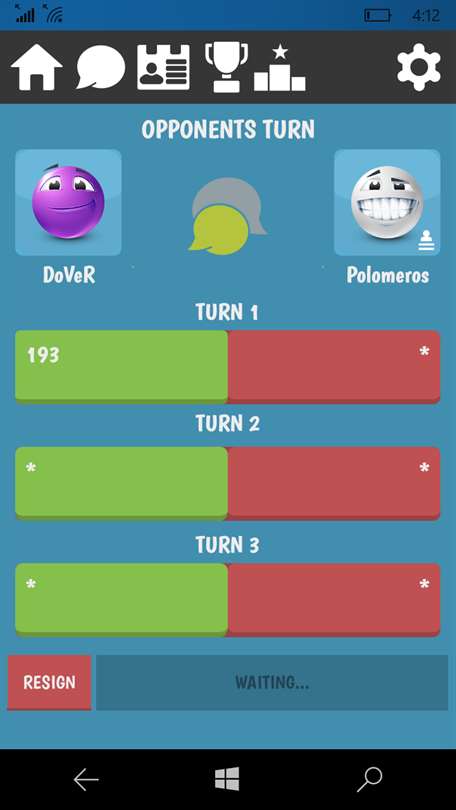This screenshot has width=456, height=810.
Task: Open the profile card icon
Action: pyautogui.click(x=163, y=67)
